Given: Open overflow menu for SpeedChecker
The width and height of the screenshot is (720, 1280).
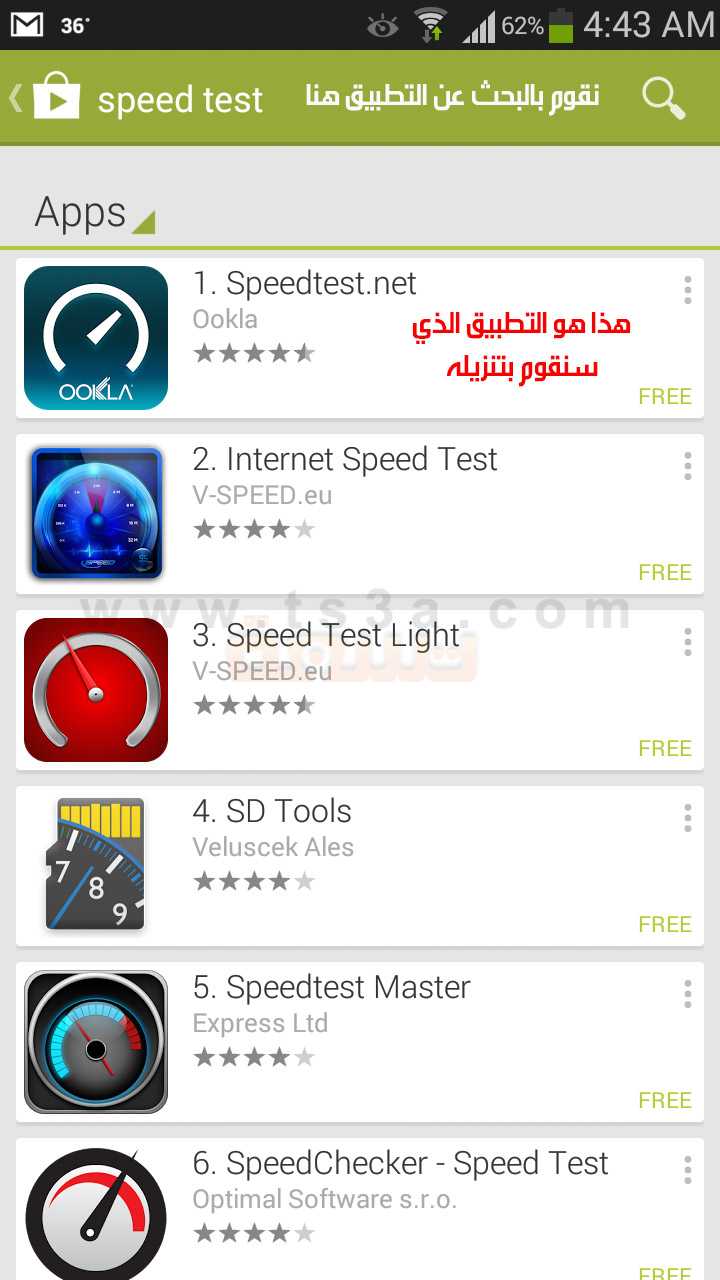Looking at the screenshot, I should pos(687,1170).
